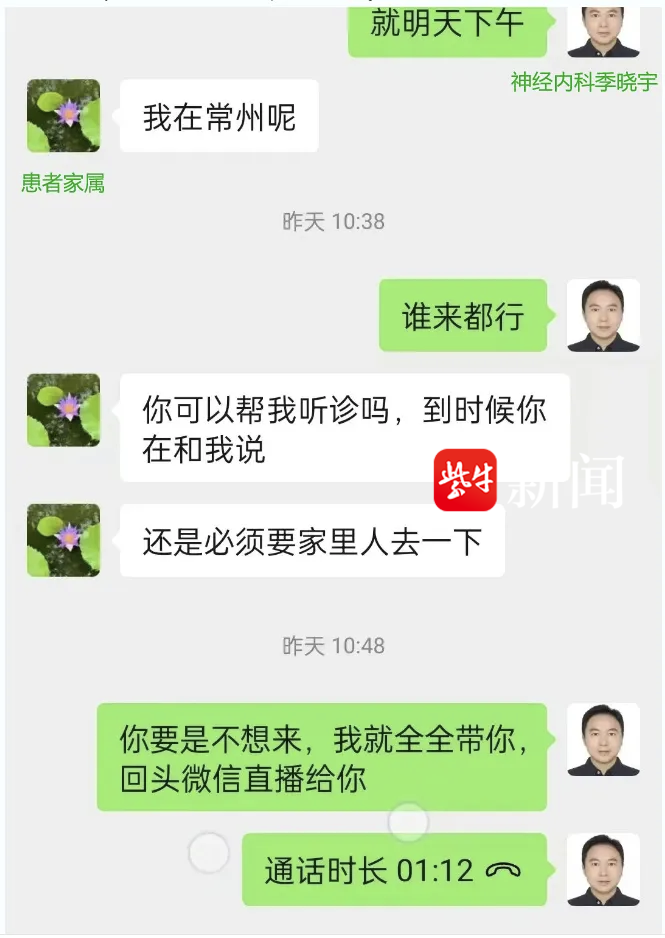
Task: Open the lotus avatar beside 我在常州呢
Action: [63, 116]
